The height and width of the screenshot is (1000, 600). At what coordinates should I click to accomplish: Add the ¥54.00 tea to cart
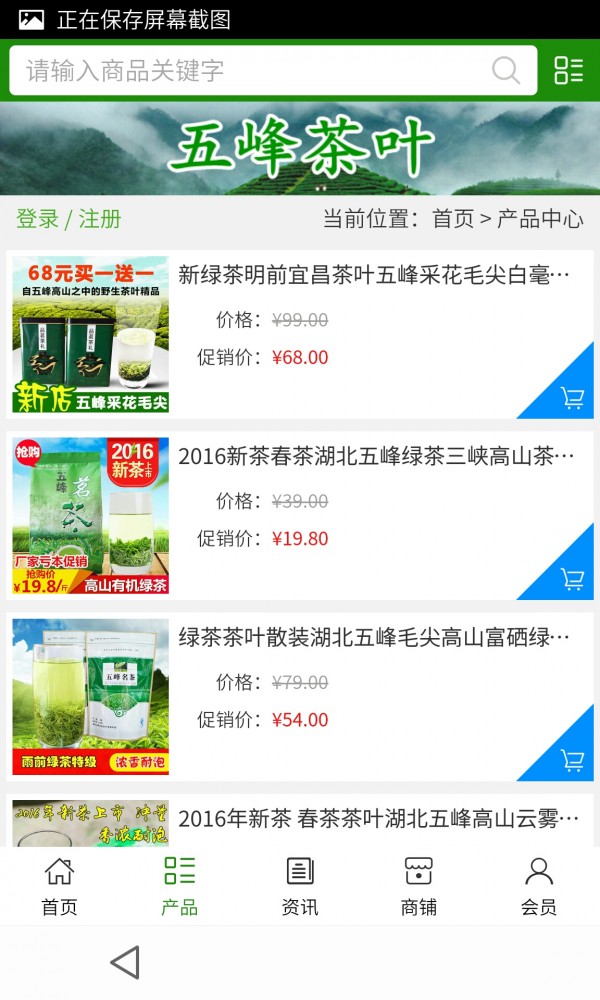pyautogui.click(x=572, y=760)
